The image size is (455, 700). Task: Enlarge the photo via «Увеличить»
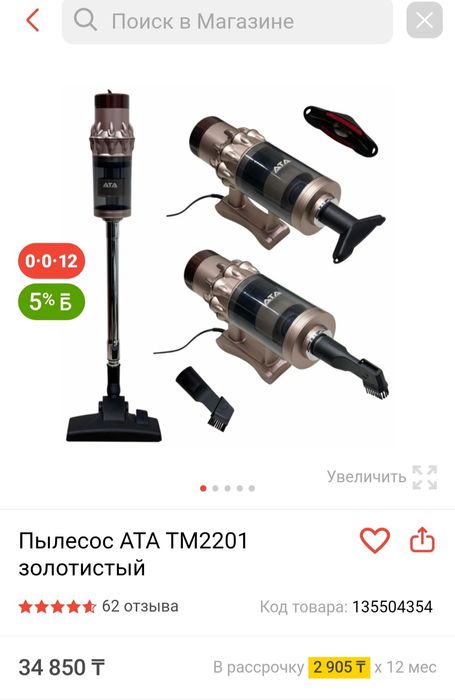pyautogui.click(x=382, y=477)
